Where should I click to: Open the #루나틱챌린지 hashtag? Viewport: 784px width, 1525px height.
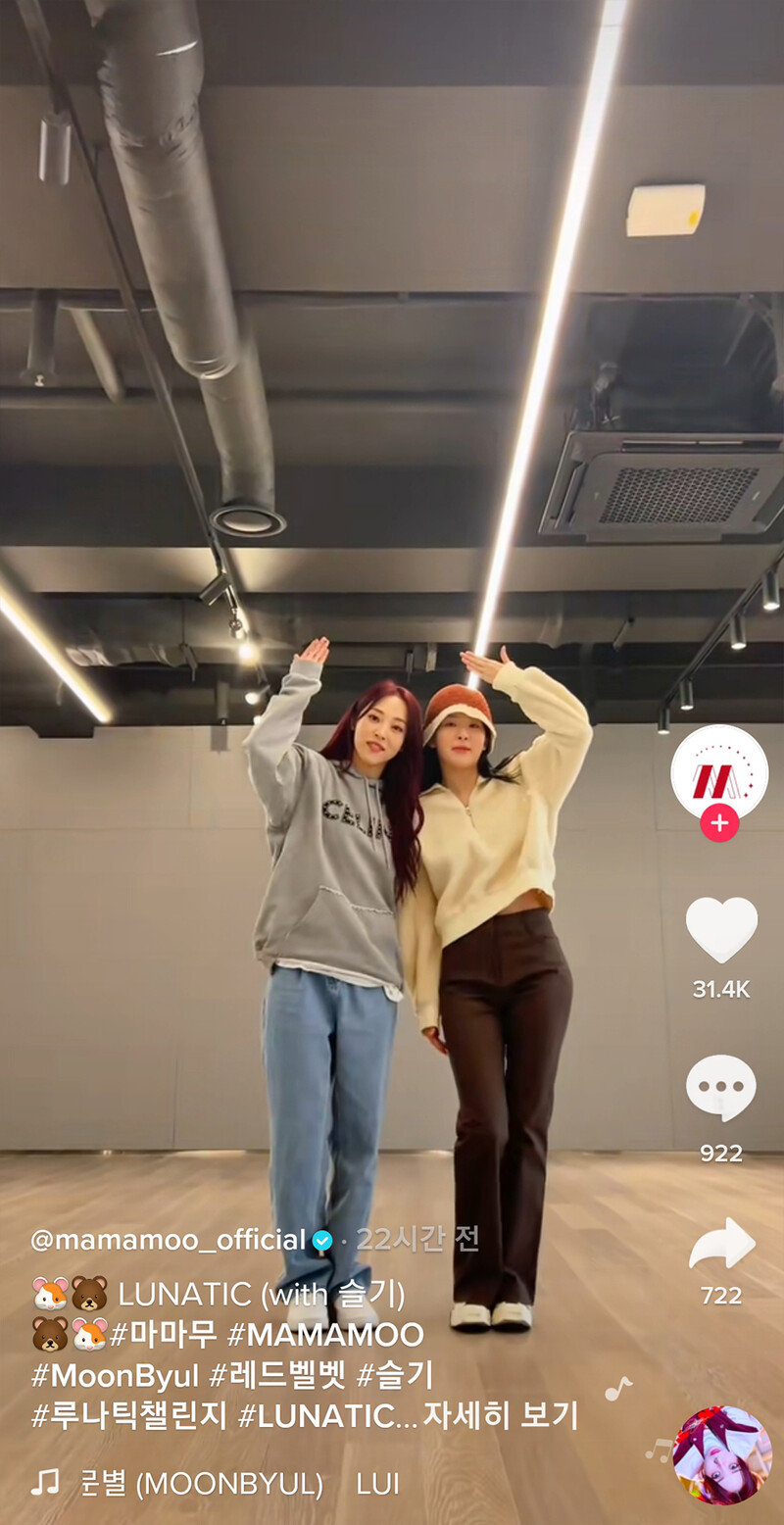pyautogui.click(x=128, y=1415)
